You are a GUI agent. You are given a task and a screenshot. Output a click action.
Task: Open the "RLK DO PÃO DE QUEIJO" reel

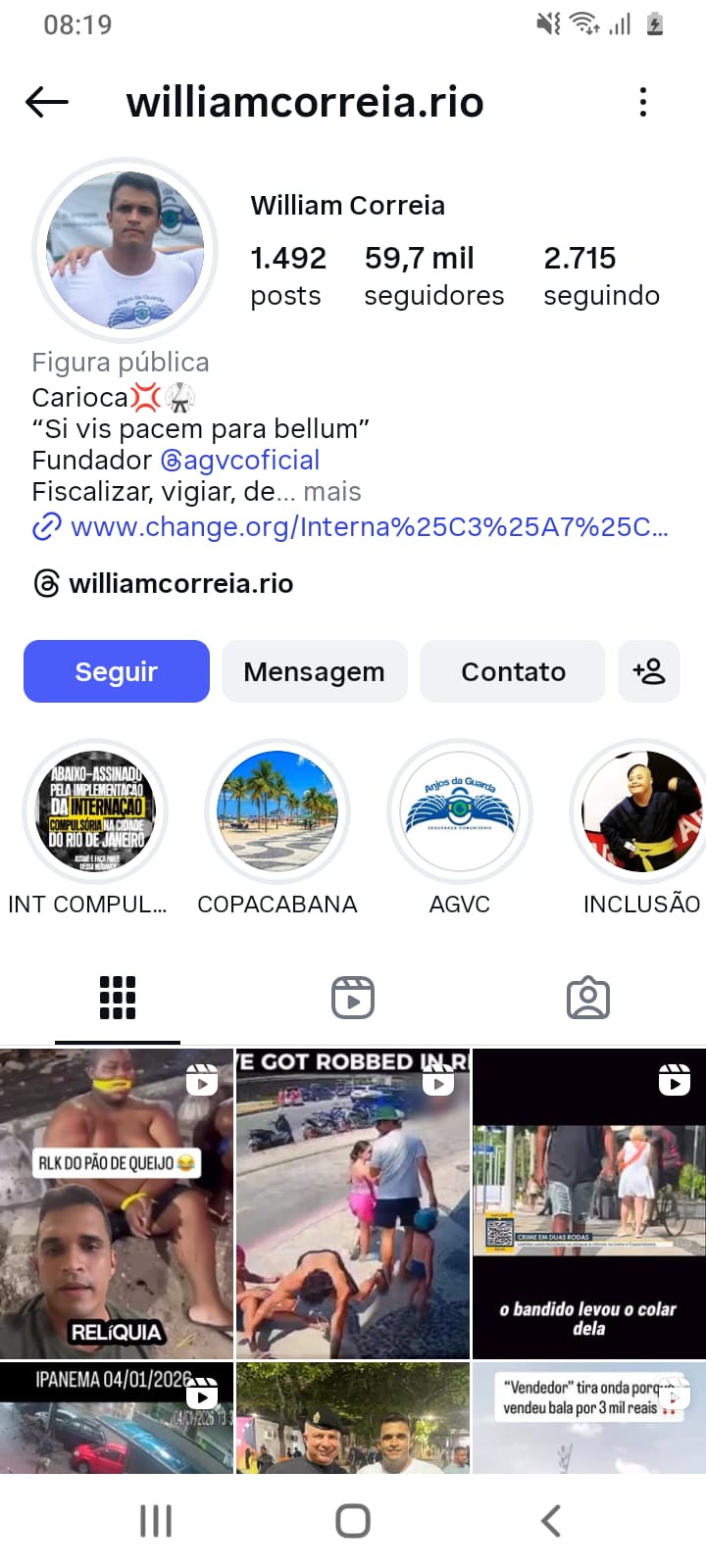click(117, 1203)
